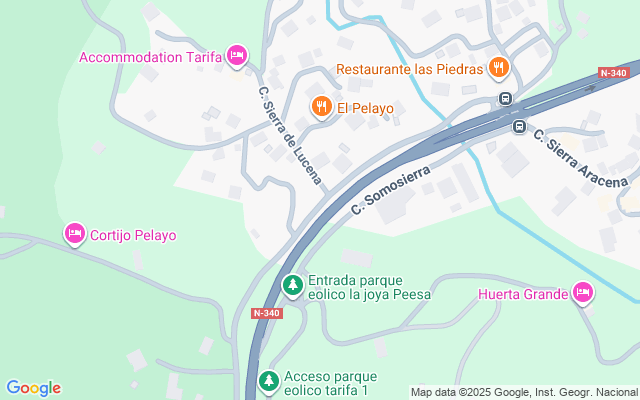Viewport: 640px width, 400px height.
Task: Select Entrada parque eolico la joya Peesa
Action: click(293, 287)
